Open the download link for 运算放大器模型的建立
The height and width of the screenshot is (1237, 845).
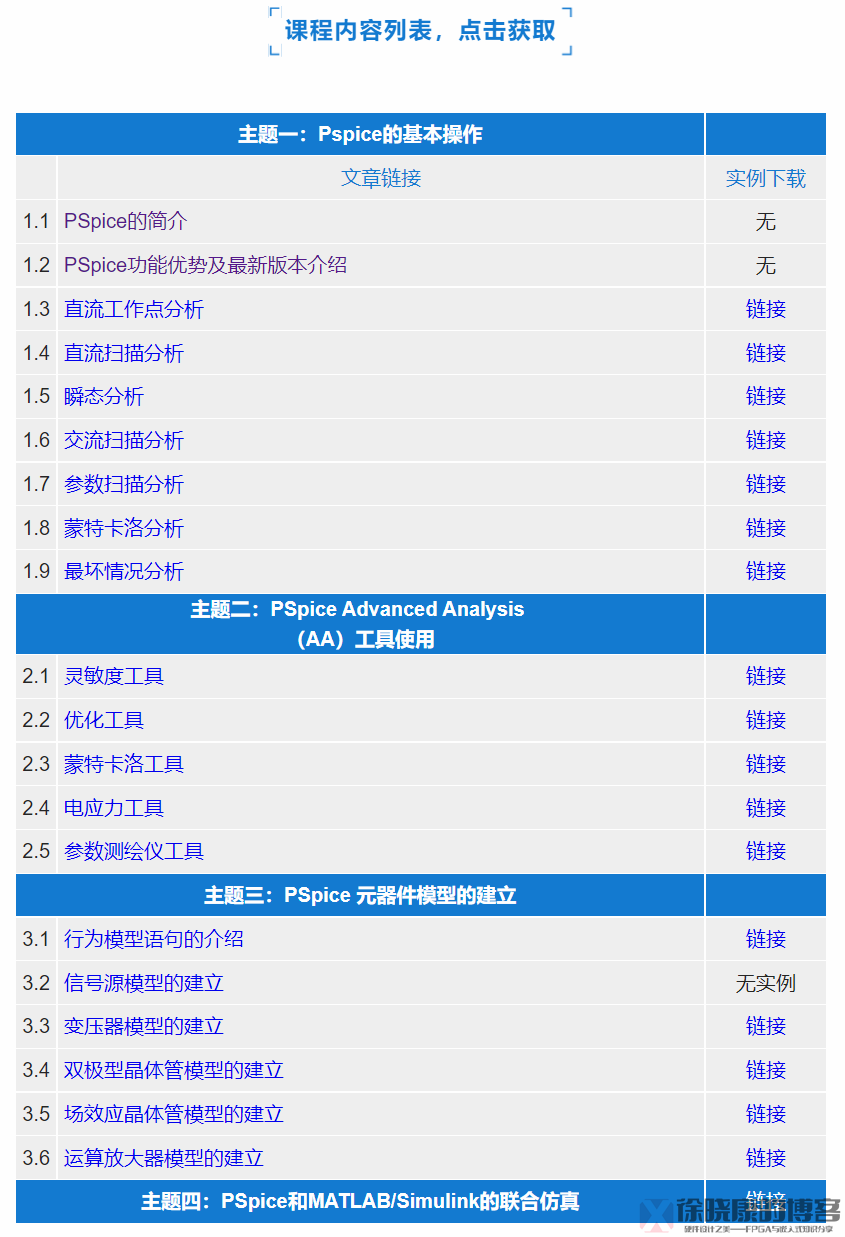(765, 1158)
